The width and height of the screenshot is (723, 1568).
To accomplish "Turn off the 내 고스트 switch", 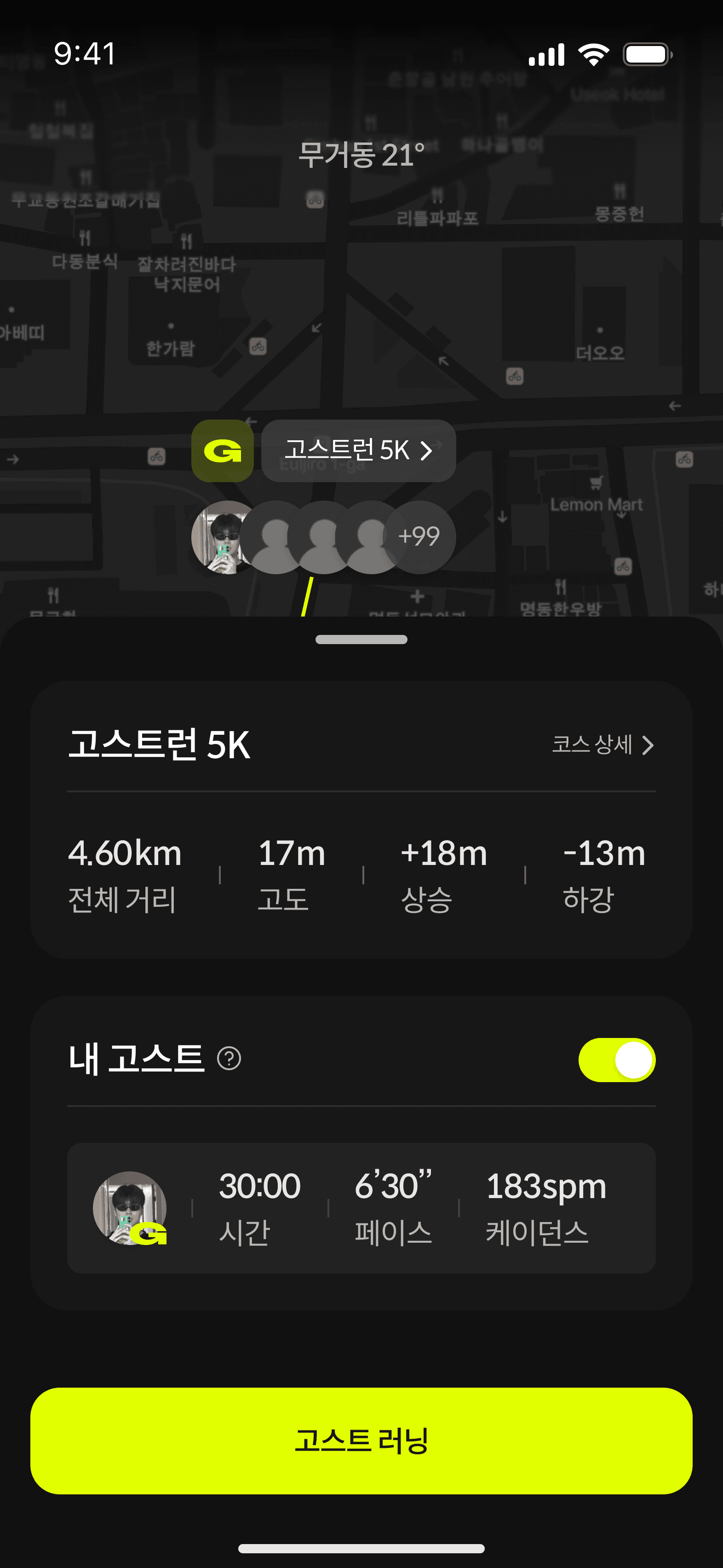I will 616,1060.
